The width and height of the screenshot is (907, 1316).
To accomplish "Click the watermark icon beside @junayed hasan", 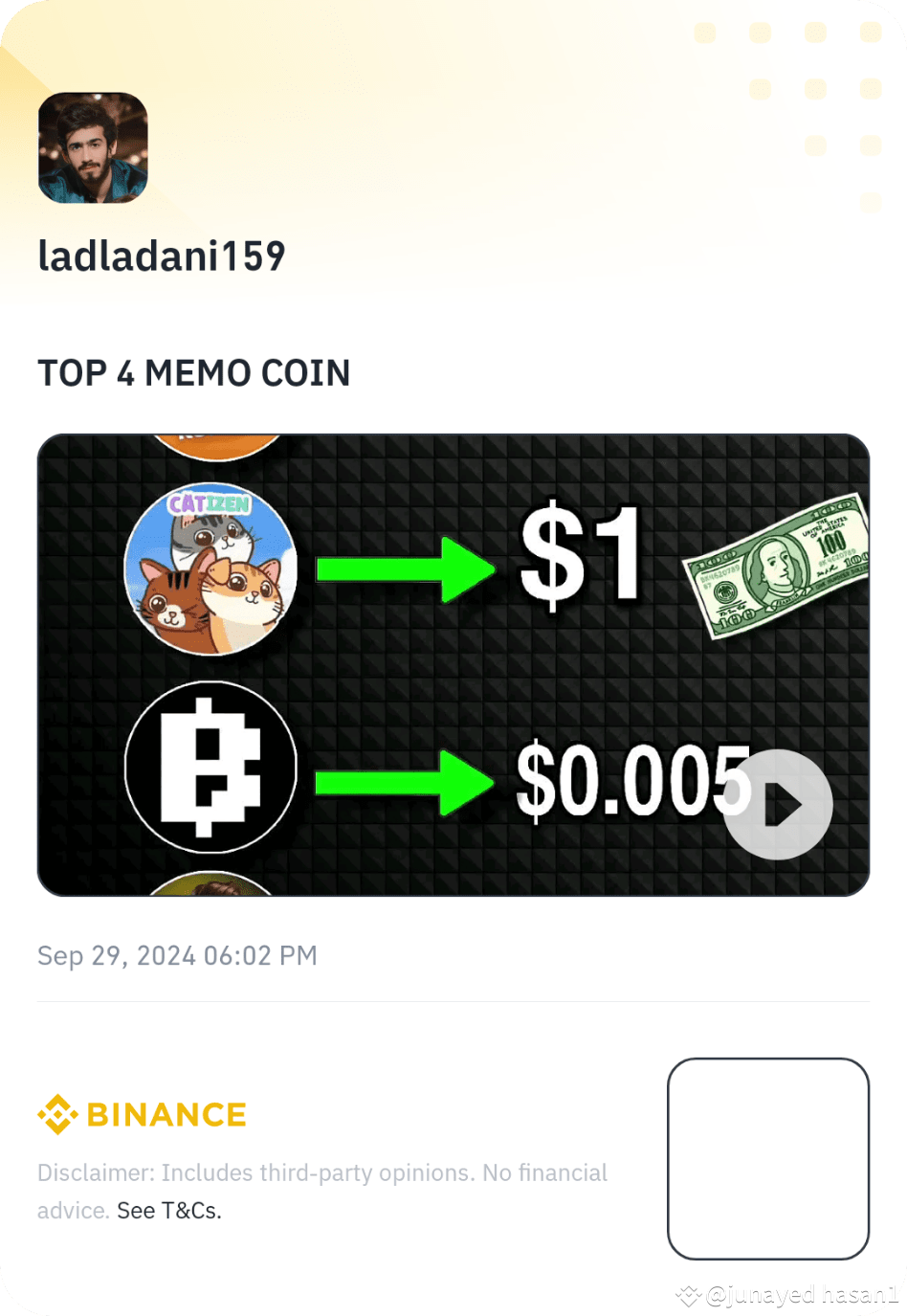I will (688, 1294).
